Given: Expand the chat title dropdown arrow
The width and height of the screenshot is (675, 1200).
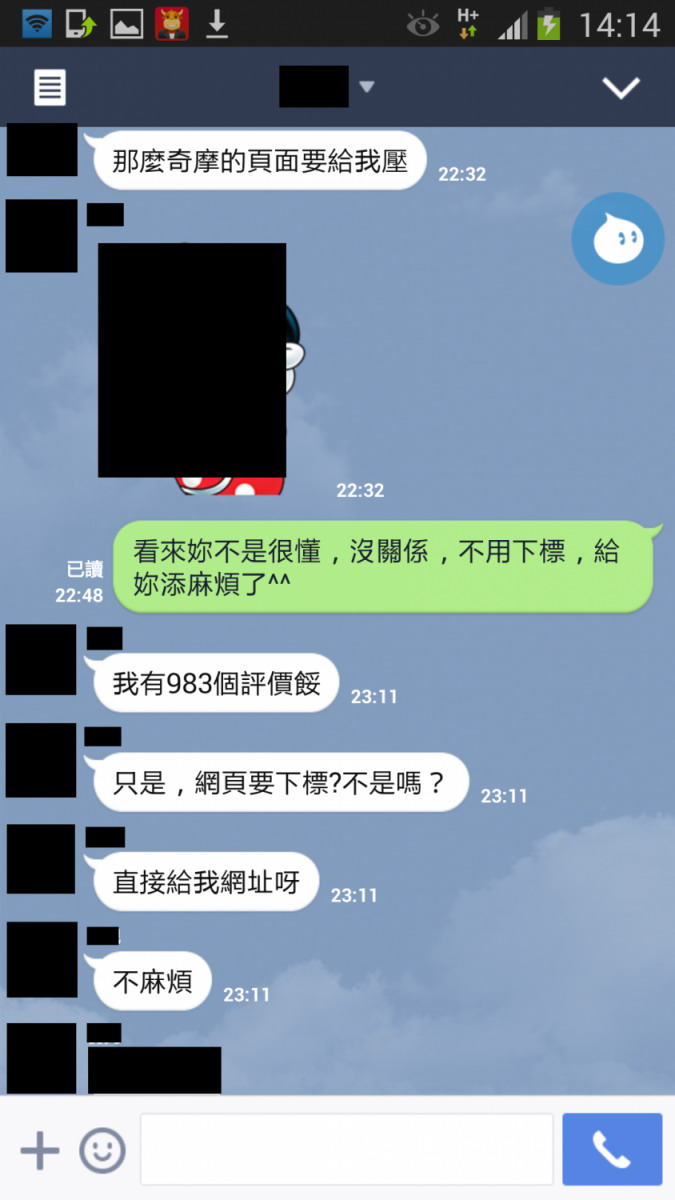Looking at the screenshot, I should tap(366, 87).
